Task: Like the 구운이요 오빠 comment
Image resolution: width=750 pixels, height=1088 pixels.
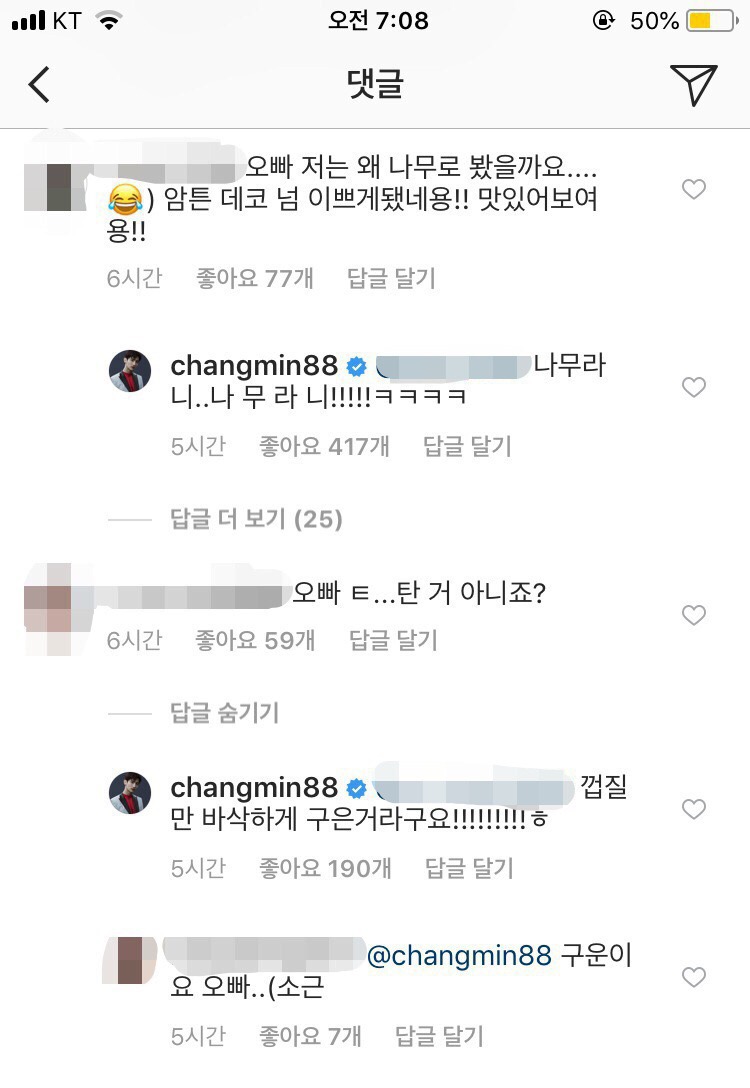Action: 693,977
